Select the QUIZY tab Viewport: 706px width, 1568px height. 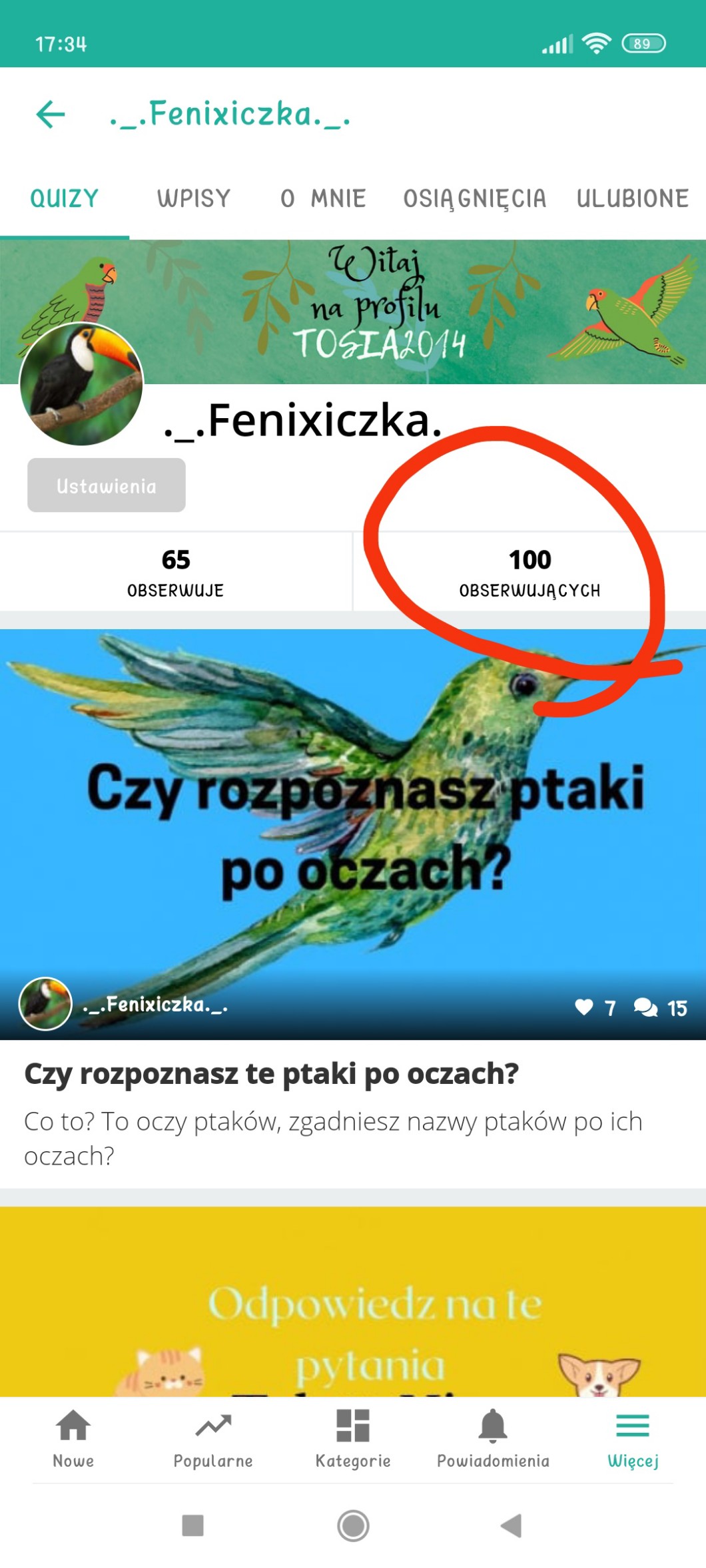pos(65,198)
